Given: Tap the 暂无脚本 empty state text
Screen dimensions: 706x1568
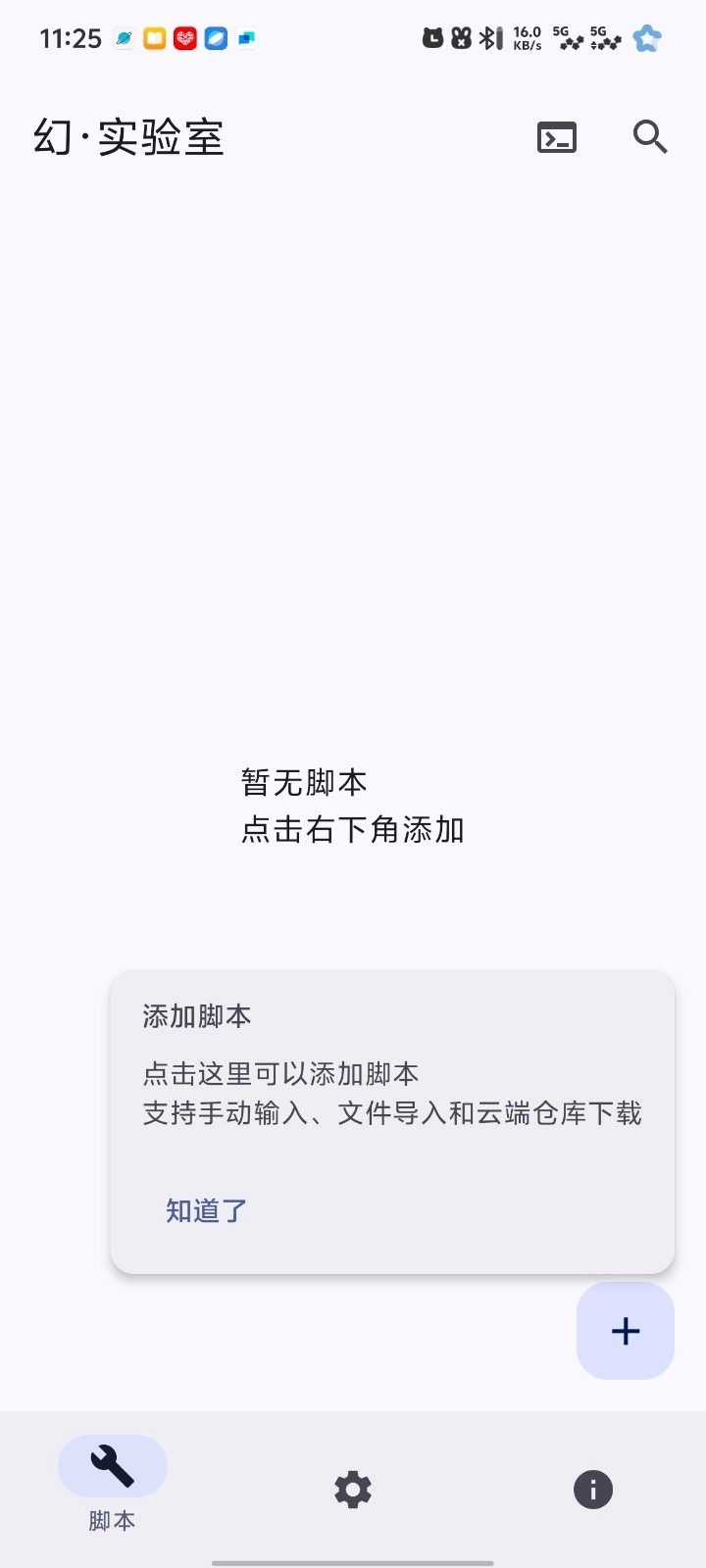Looking at the screenshot, I should (x=304, y=781).
